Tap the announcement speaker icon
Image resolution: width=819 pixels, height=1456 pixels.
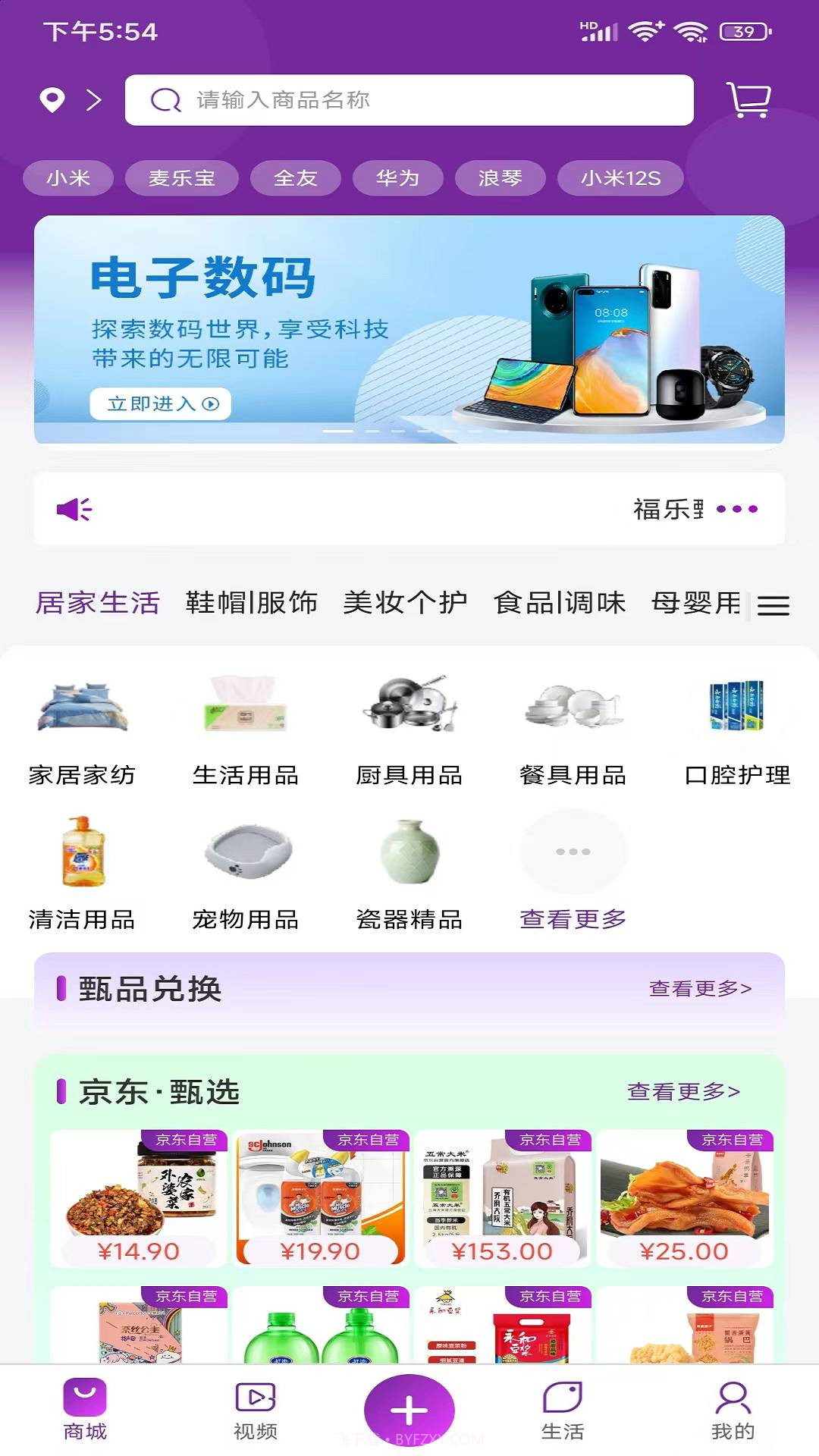(74, 508)
